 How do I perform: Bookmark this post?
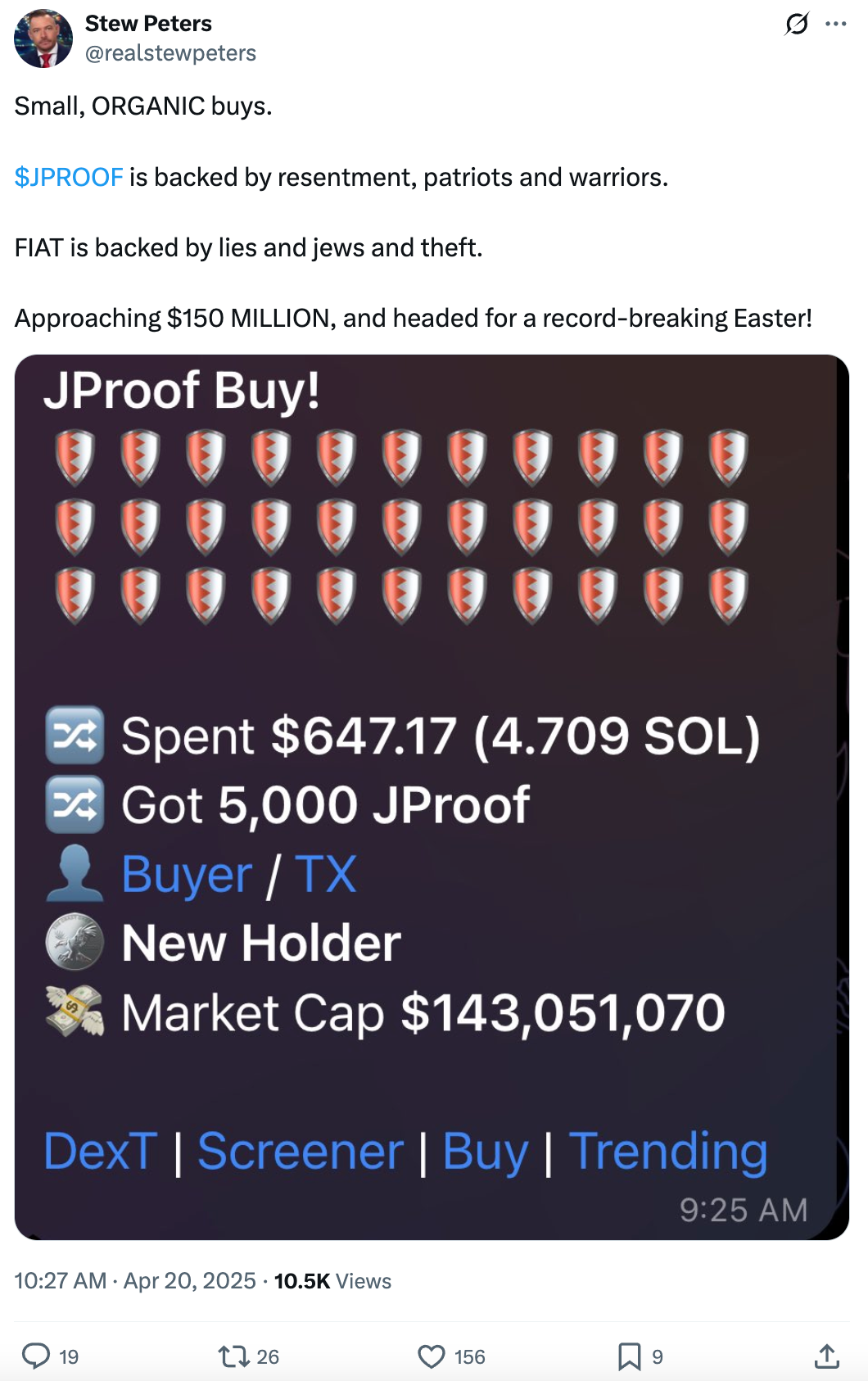(629, 1356)
